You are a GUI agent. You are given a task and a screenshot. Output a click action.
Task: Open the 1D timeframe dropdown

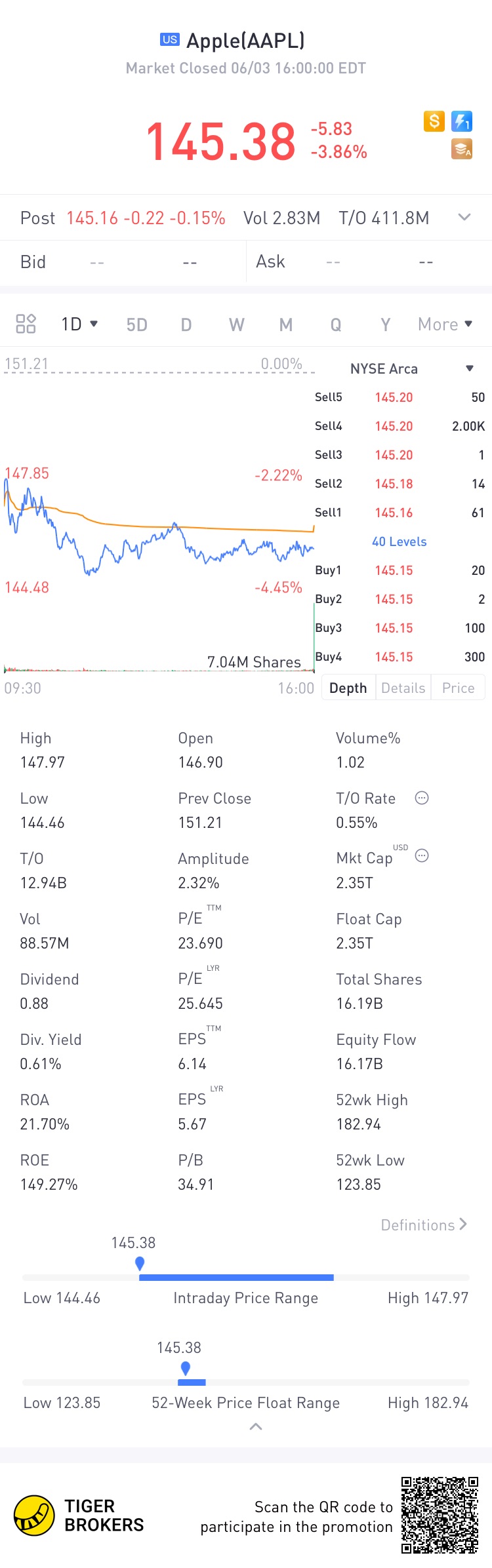tap(79, 324)
